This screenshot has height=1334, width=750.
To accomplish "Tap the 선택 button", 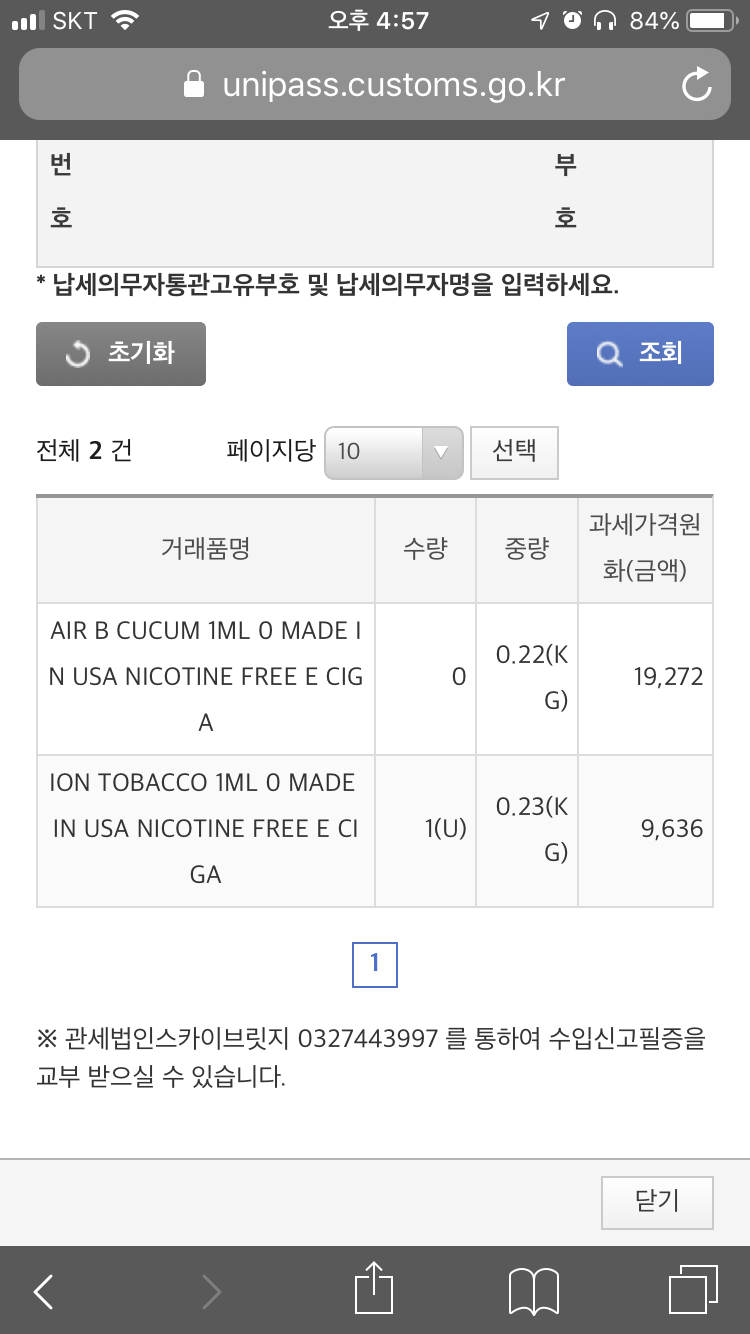I will 514,452.
